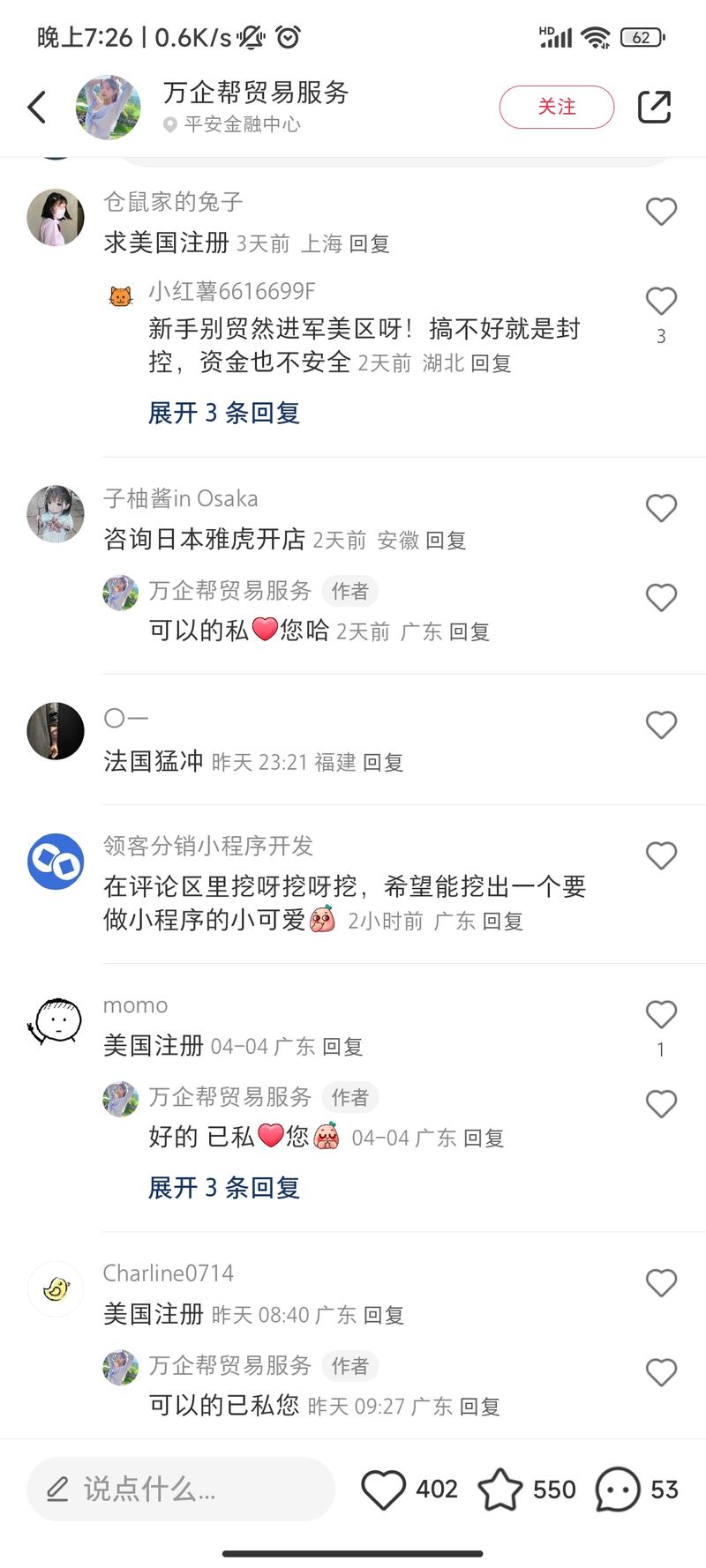The image size is (706, 1568).
Task: Tap the share icon at top right
Action: coord(655,106)
